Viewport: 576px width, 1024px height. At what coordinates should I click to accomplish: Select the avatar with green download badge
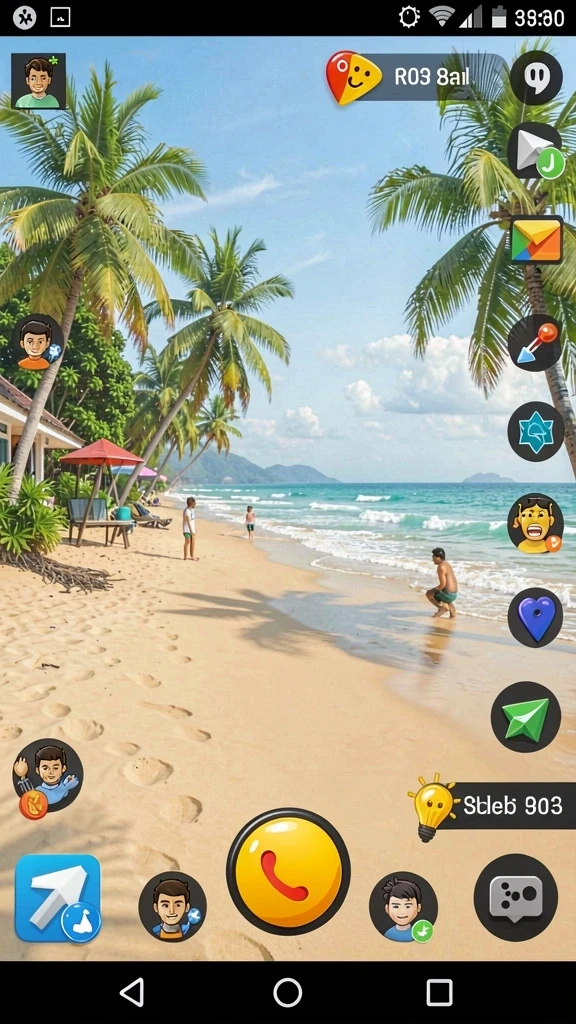404,907
